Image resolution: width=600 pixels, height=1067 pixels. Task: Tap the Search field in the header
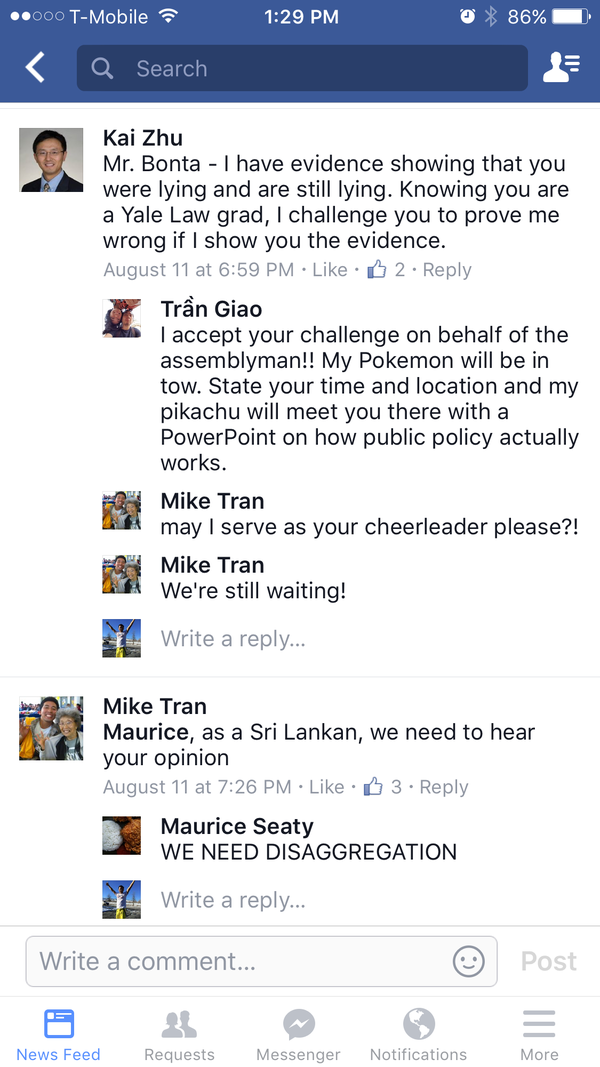300,68
